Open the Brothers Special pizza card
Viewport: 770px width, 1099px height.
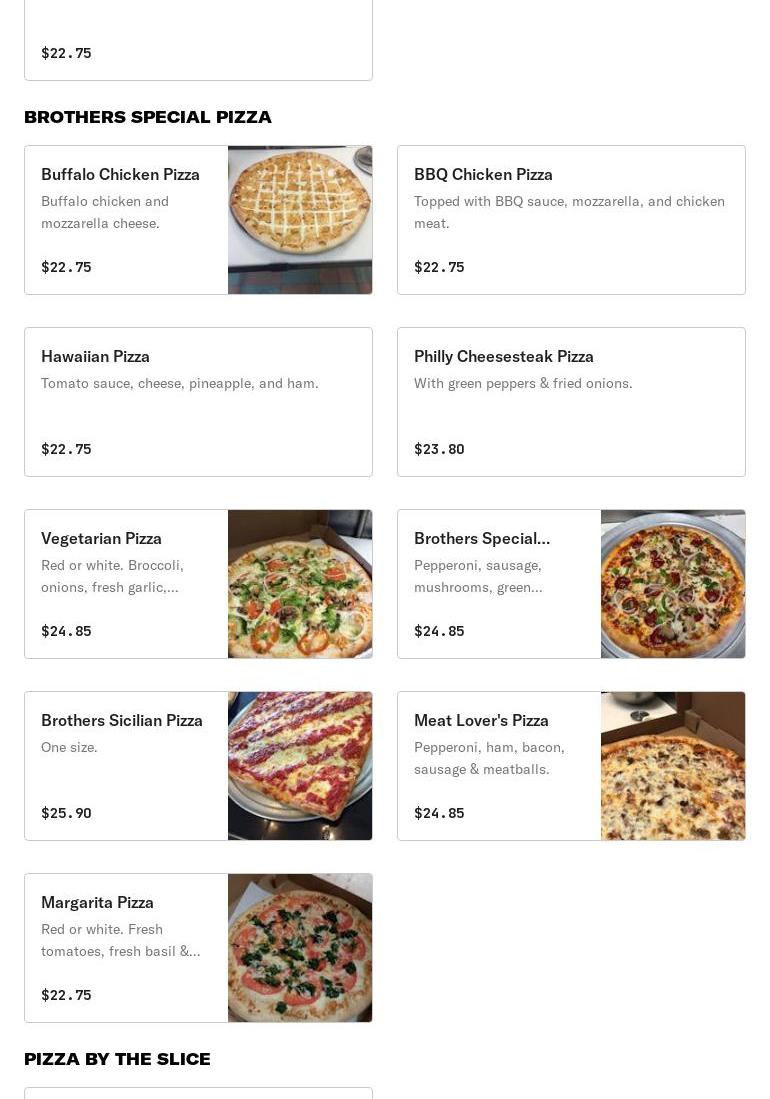pyautogui.click(x=571, y=584)
